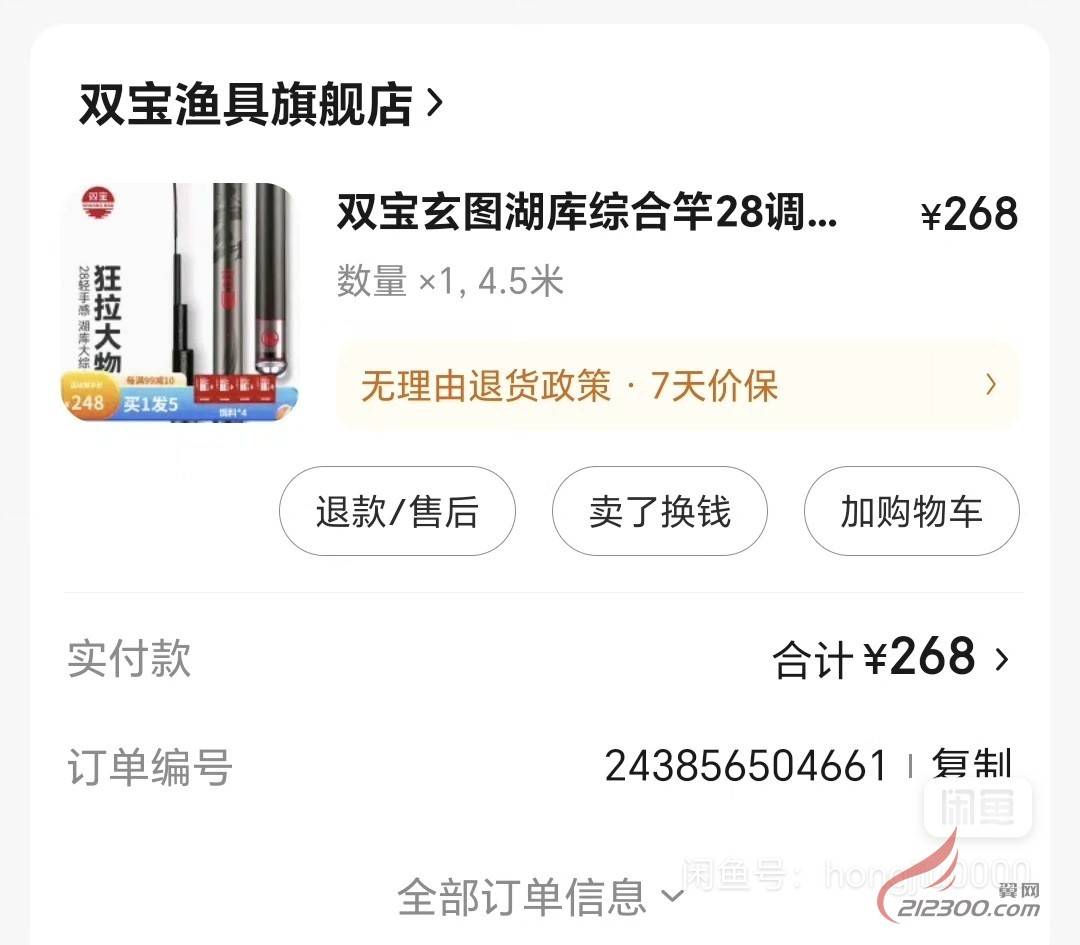The height and width of the screenshot is (945, 1080).
Task: Open the 双宝玄图湖库综合竿 product title
Action: (588, 213)
